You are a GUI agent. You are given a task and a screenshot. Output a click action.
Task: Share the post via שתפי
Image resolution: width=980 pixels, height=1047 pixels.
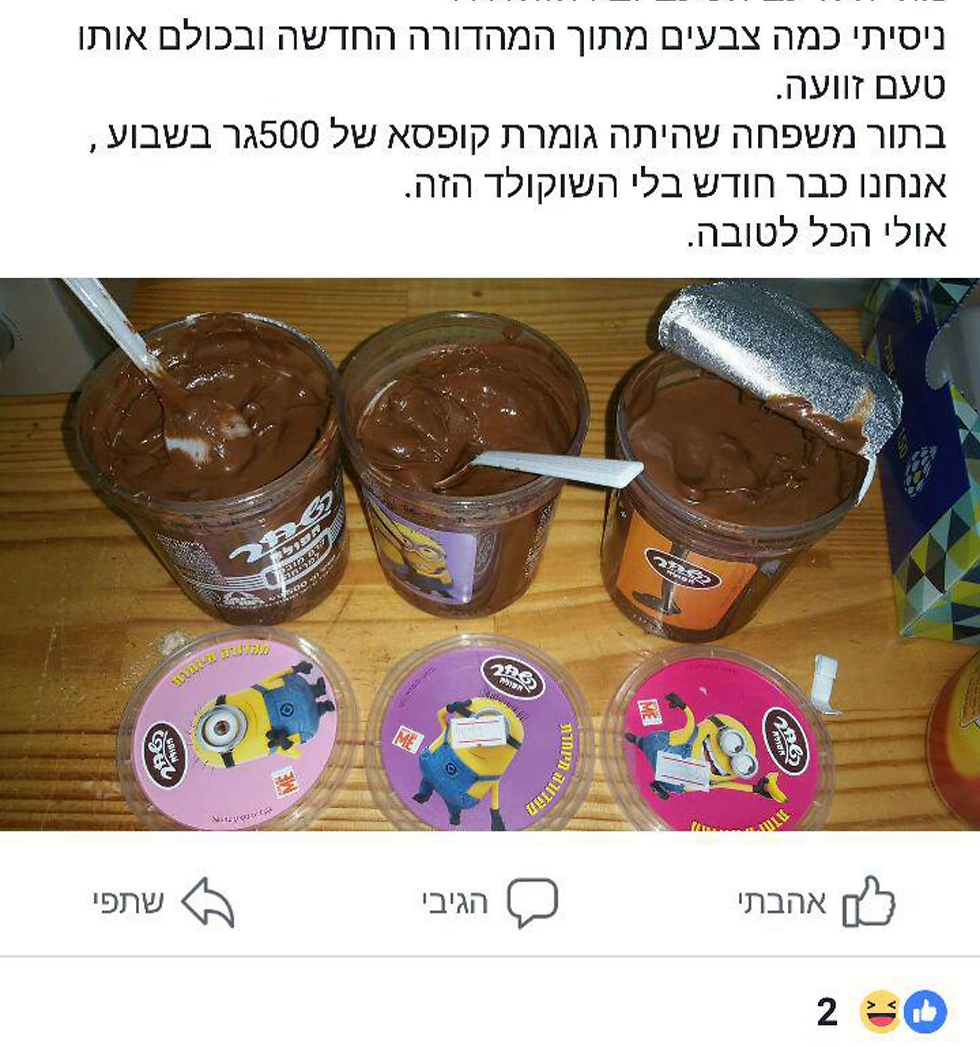click(x=163, y=903)
